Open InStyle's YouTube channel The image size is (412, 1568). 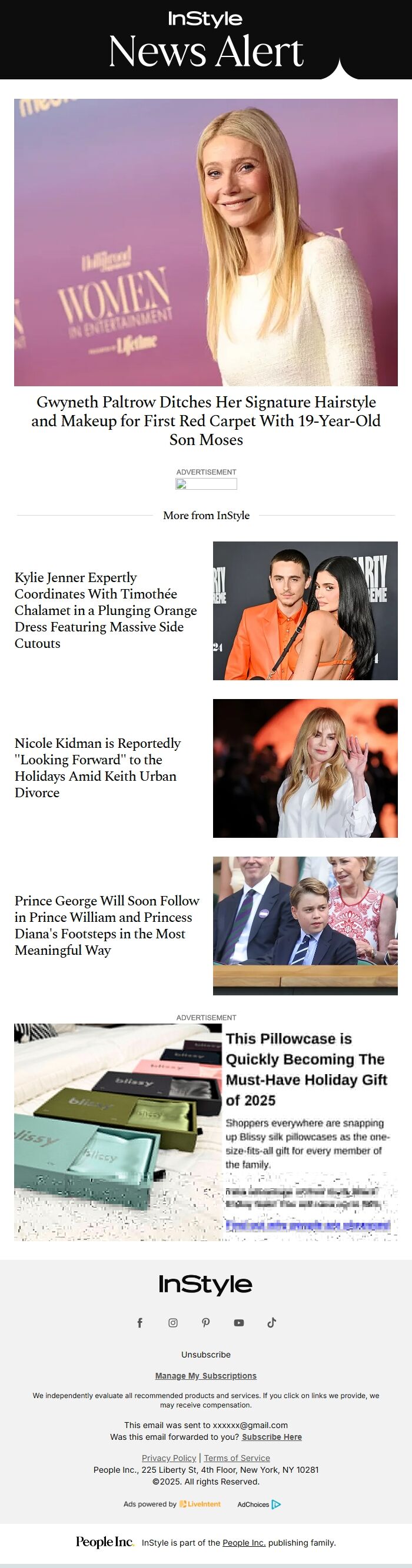click(239, 1323)
